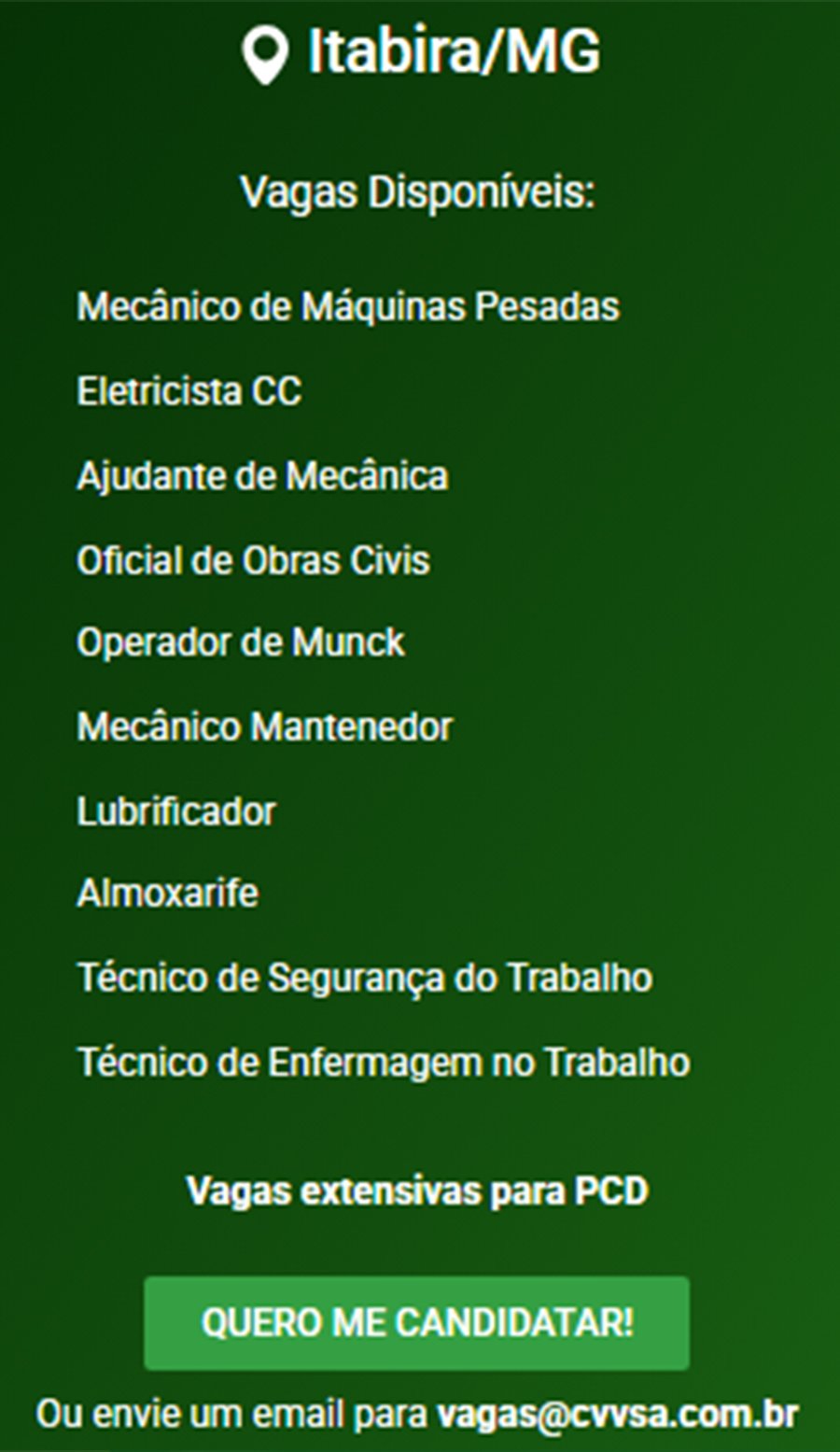The image size is (840, 1452).
Task: Open the vagas@cvvsa.com.br email link
Action: coord(617,1415)
